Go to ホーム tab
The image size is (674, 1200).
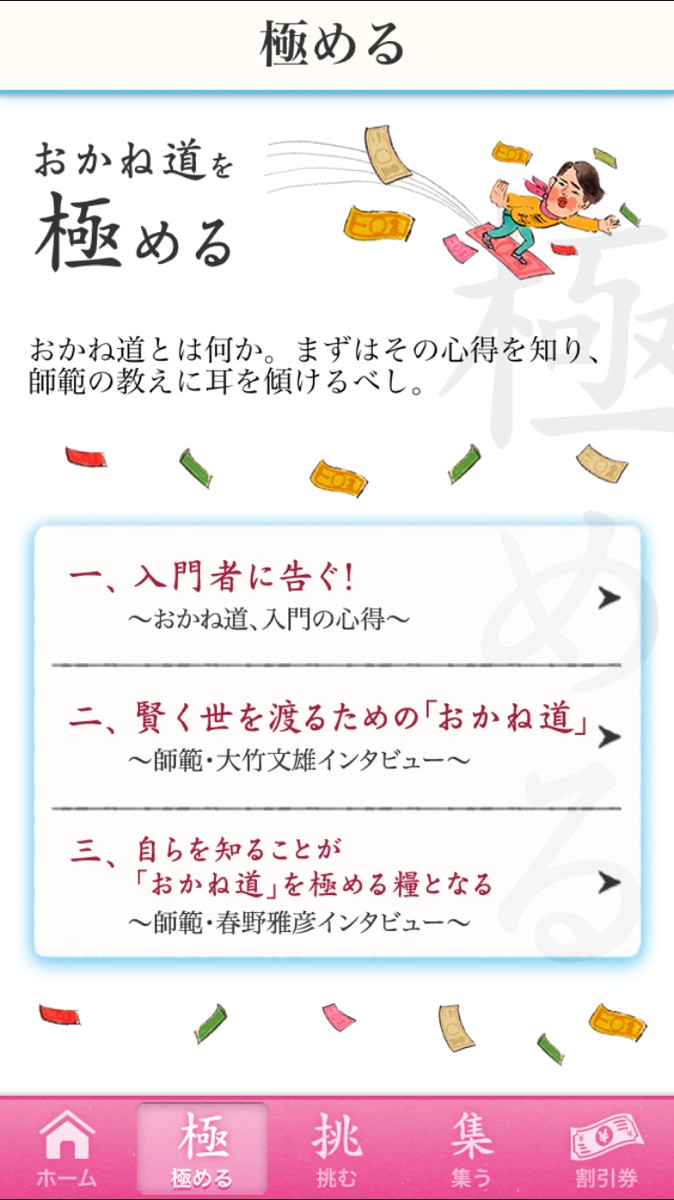coord(67,1148)
